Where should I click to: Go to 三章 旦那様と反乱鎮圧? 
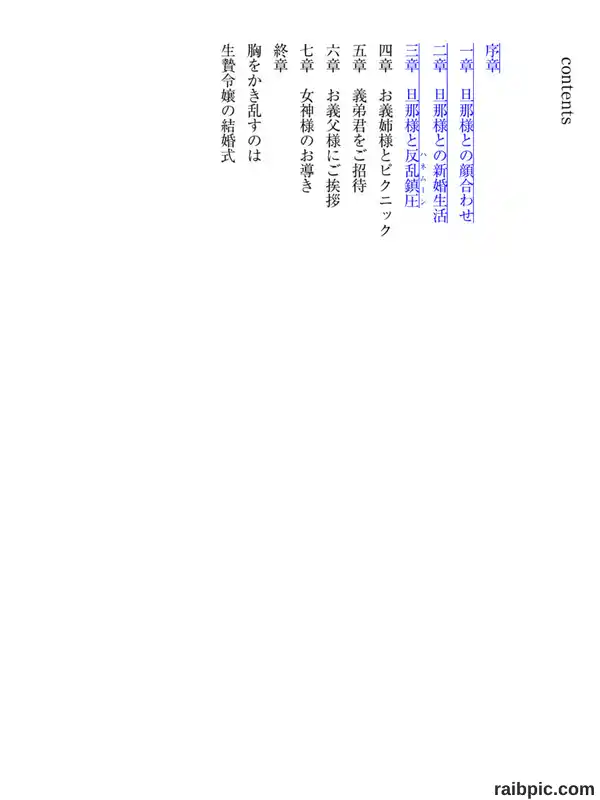(412, 126)
